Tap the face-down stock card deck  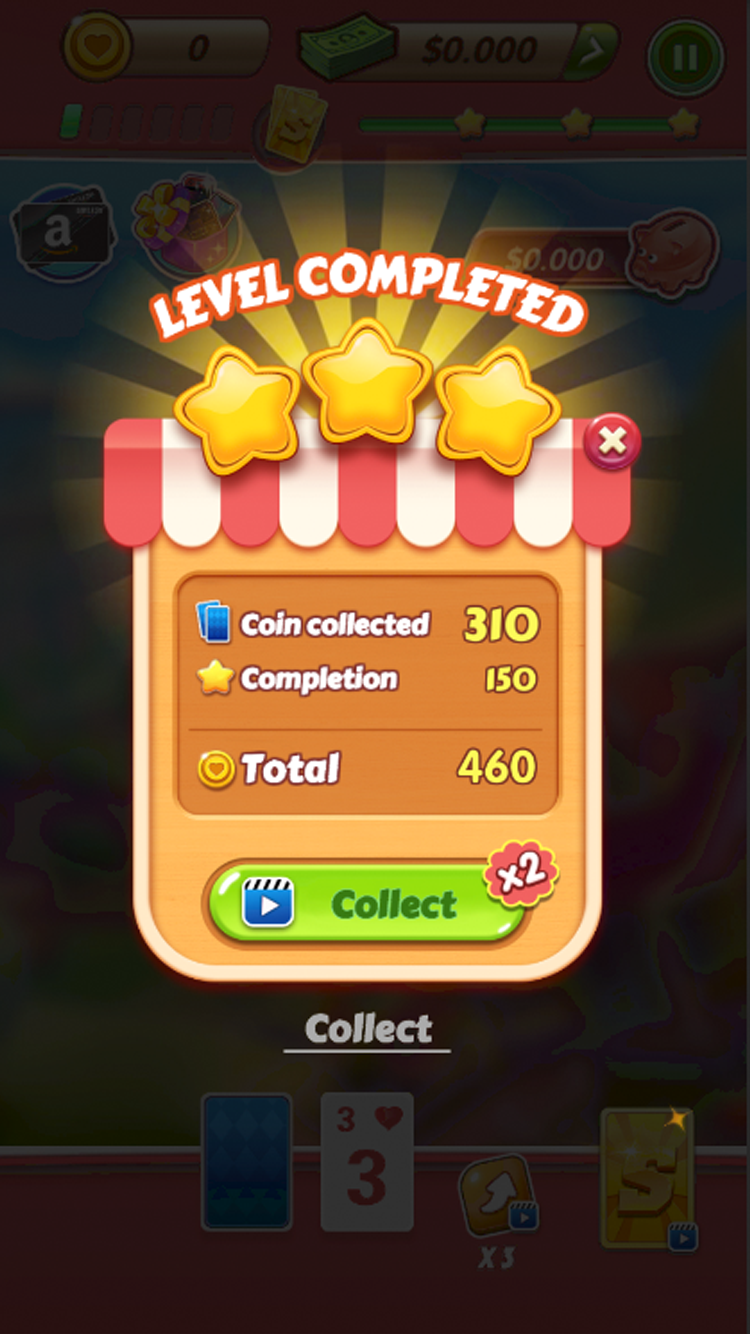click(x=247, y=1161)
